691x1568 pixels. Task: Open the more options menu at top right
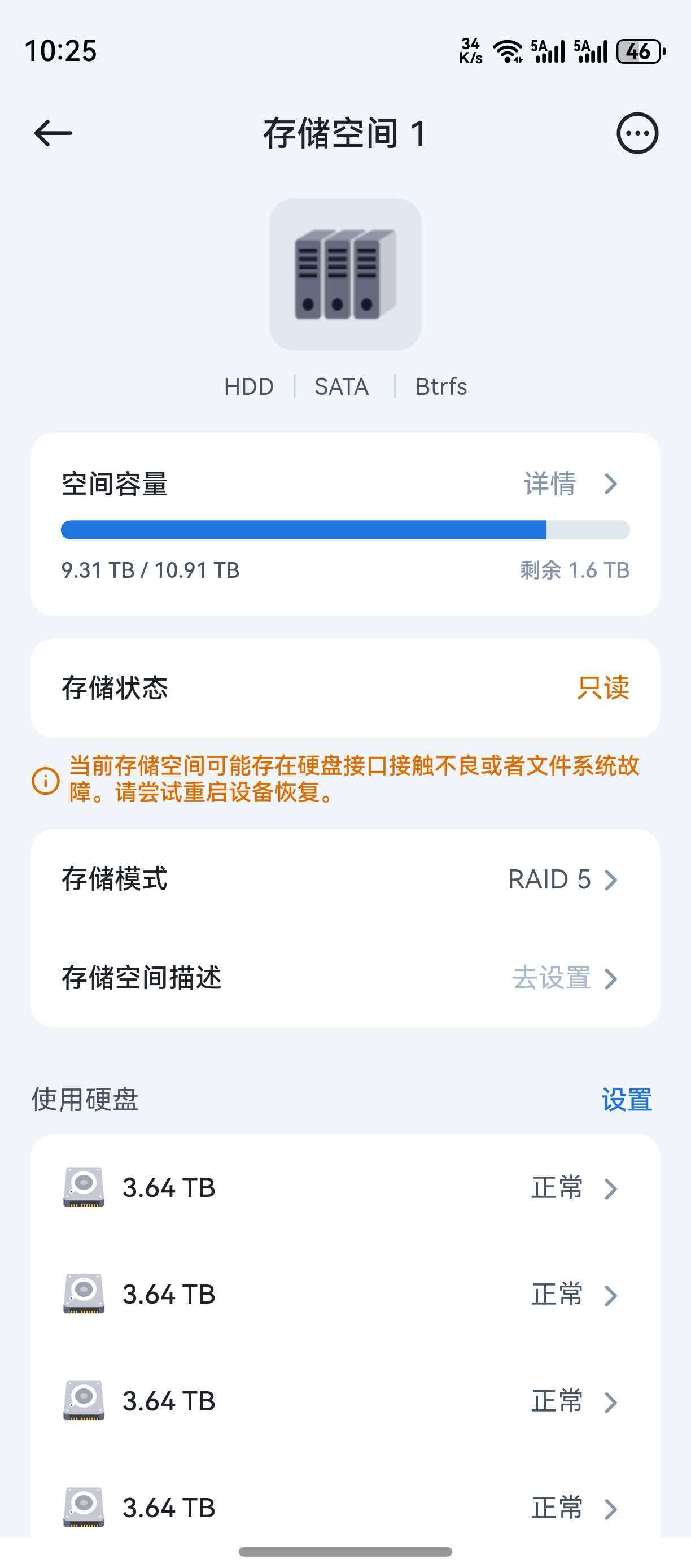click(636, 134)
